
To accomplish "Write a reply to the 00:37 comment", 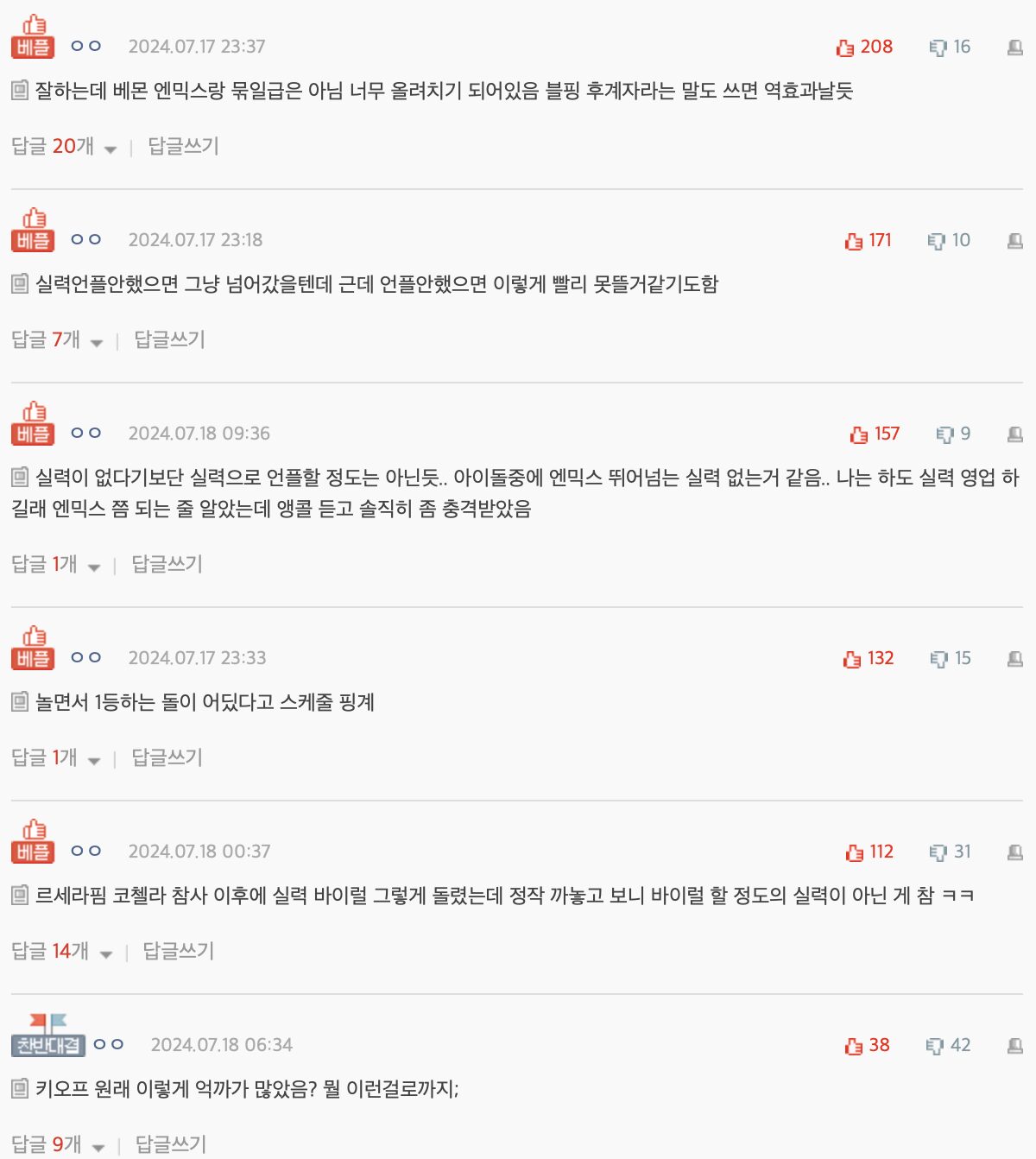I will pos(178,952).
